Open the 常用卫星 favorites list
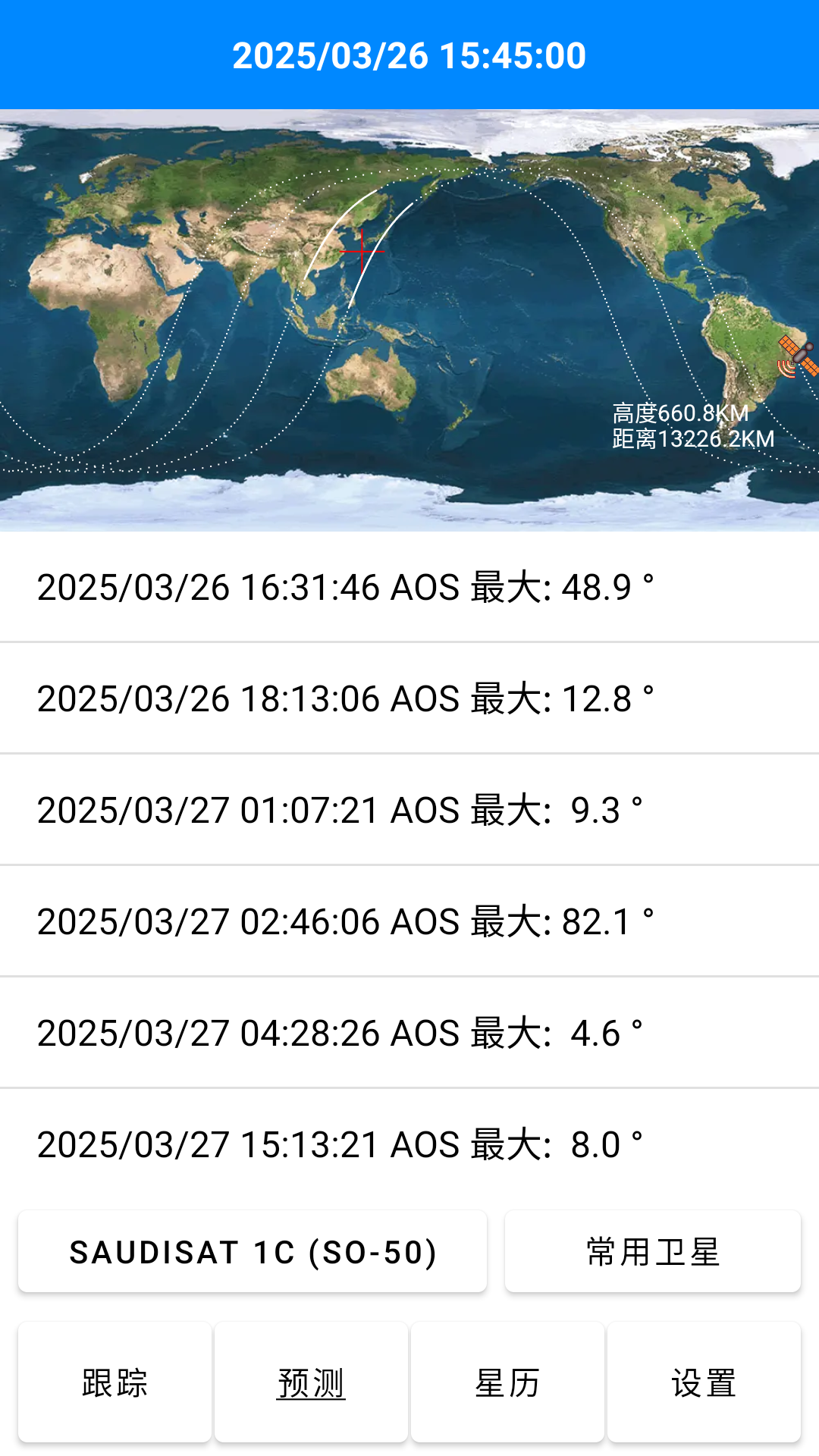 click(652, 1252)
